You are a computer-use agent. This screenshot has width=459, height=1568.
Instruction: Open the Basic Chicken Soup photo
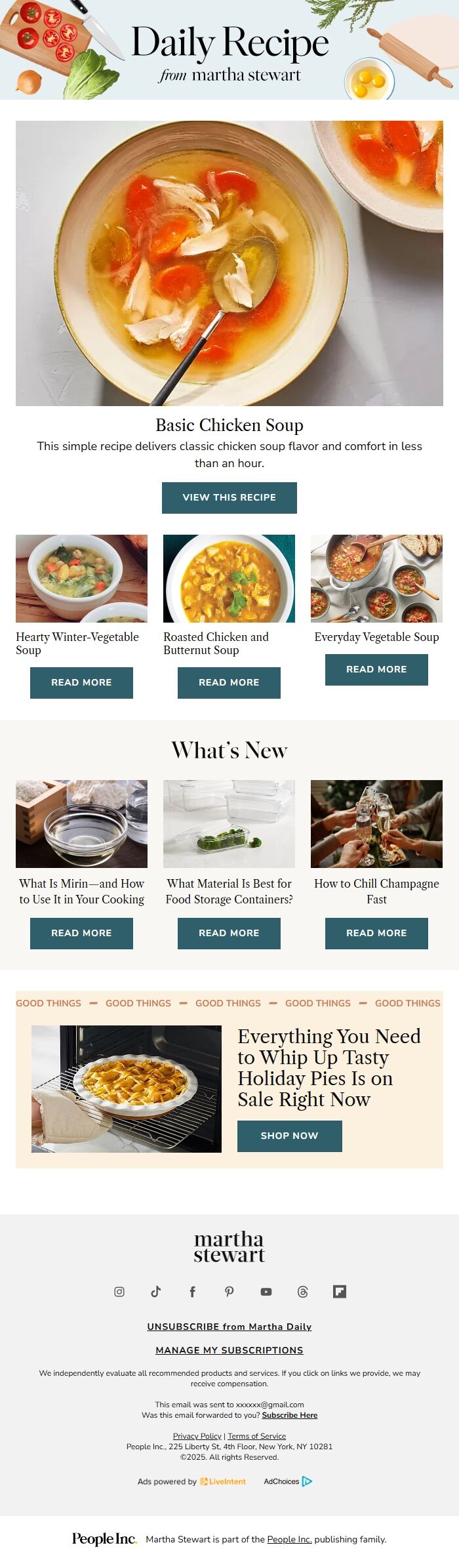pyautogui.click(x=229, y=263)
